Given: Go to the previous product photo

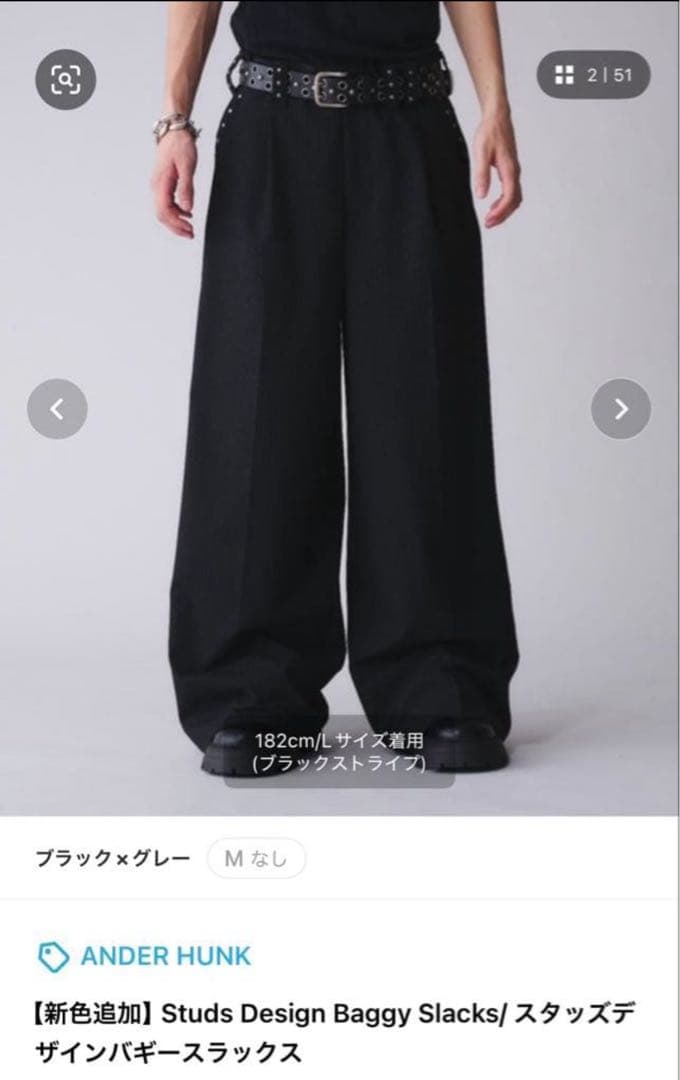Looking at the screenshot, I should [57, 408].
